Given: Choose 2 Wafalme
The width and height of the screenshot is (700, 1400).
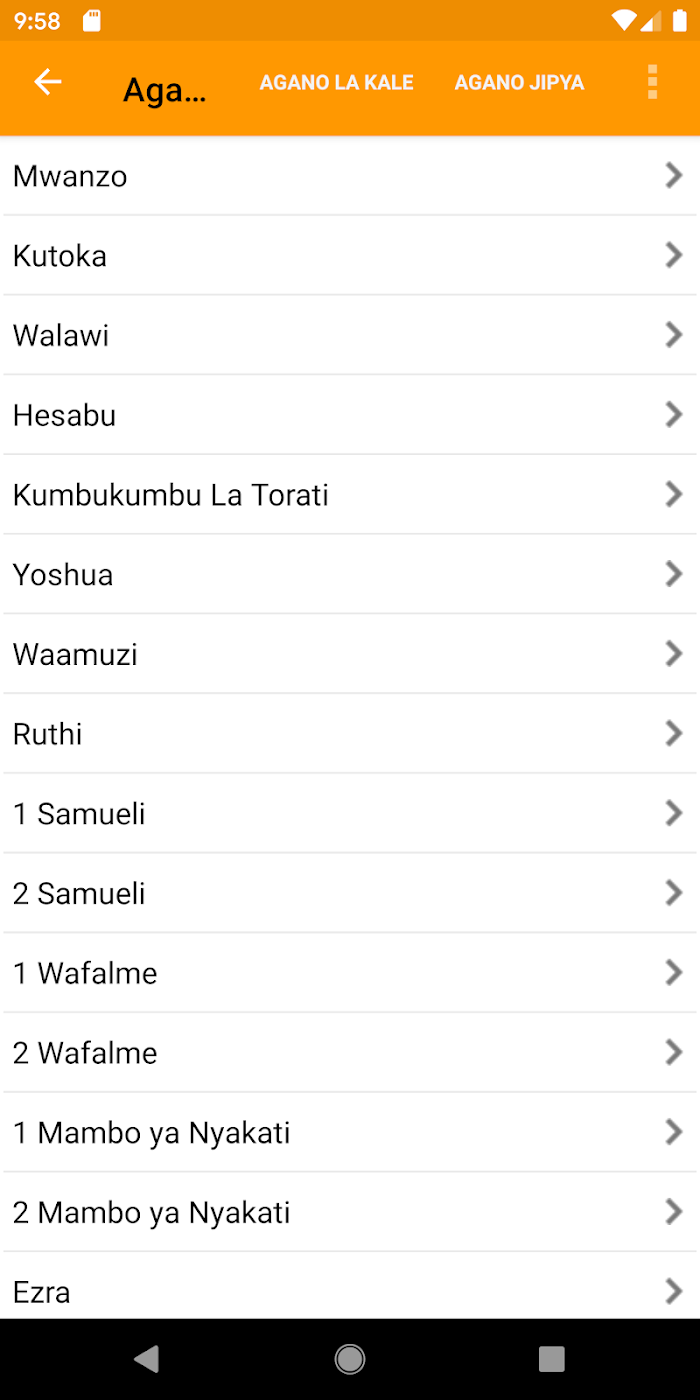Looking at the screenshot, I should (350, 1052).
